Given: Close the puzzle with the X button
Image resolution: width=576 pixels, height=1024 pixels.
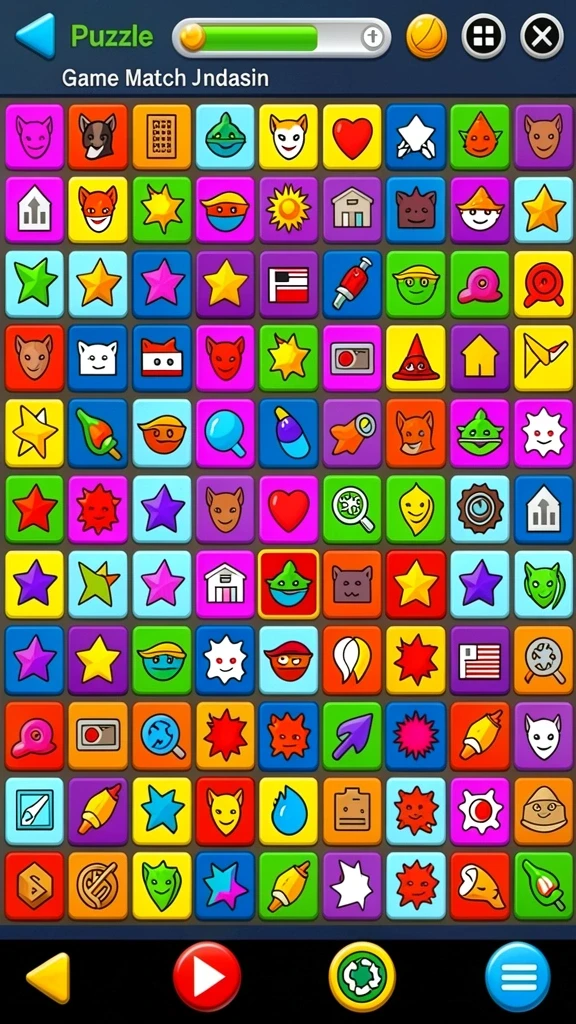Looking at the screenshot, I should (x=541, y=37).
